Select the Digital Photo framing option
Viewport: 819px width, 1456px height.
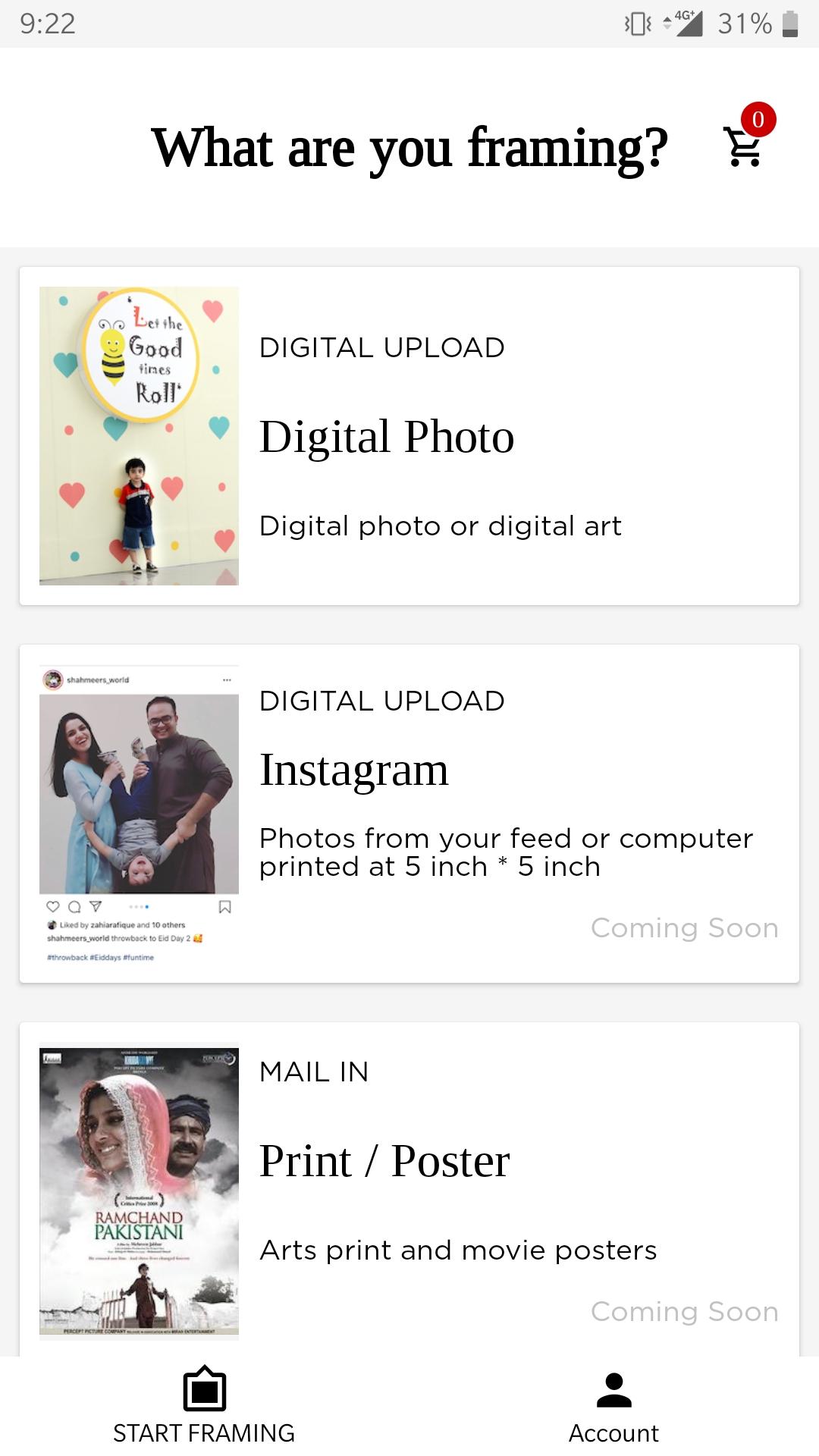pos(409,436)
